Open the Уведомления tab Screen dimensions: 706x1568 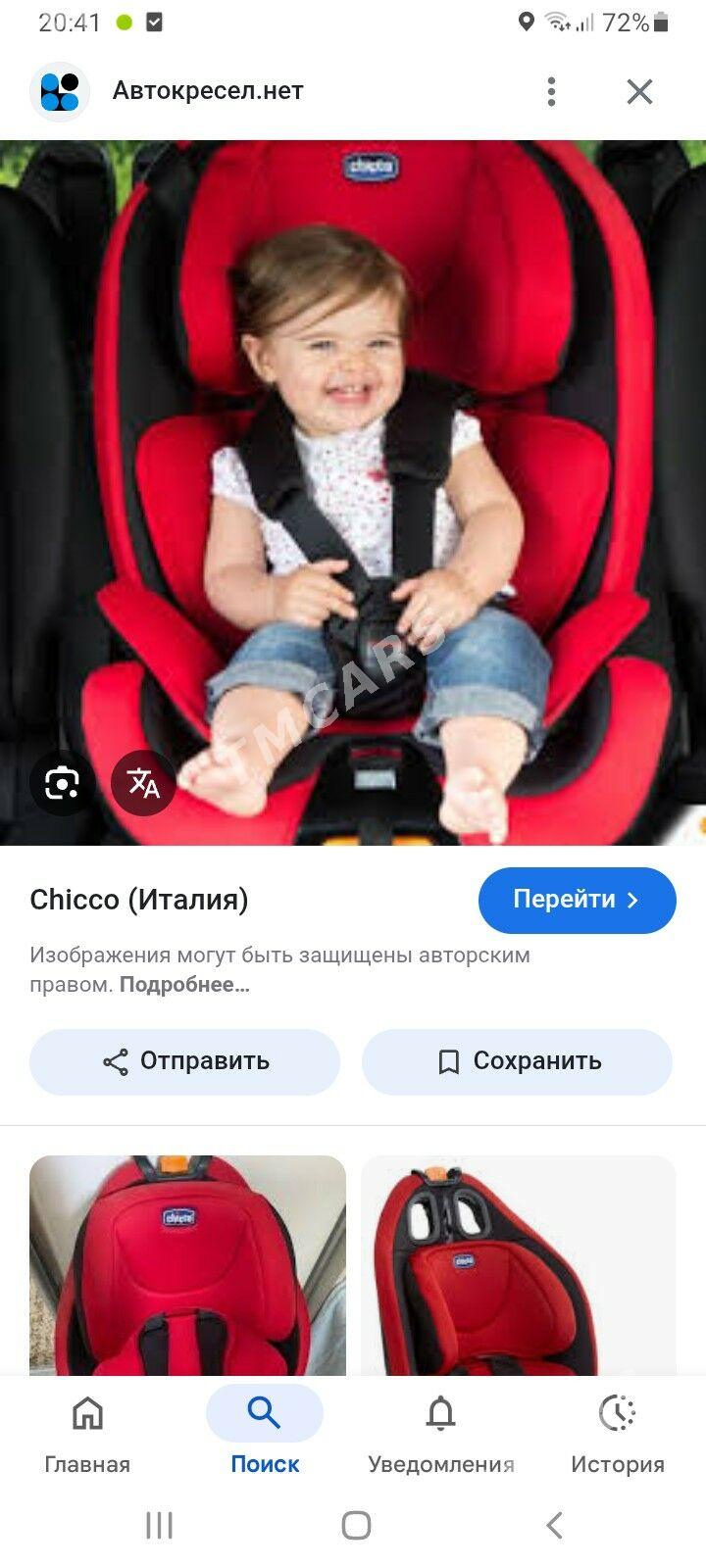coord(441,1434)
